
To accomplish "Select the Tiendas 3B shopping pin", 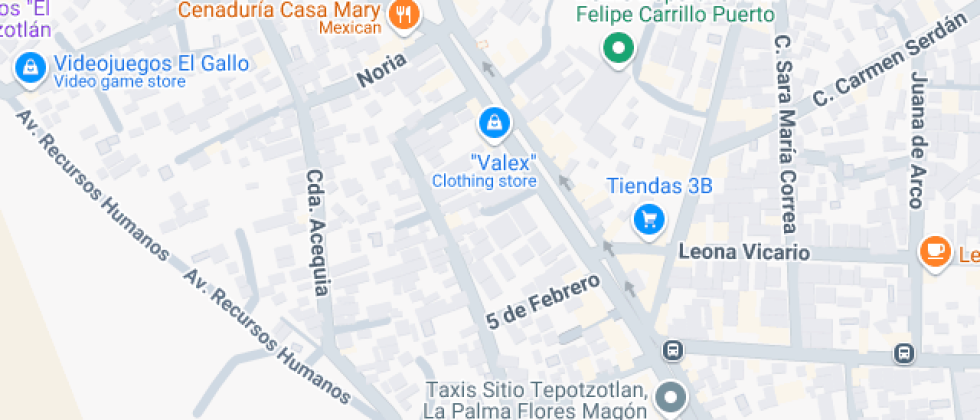I will point(649,218).
